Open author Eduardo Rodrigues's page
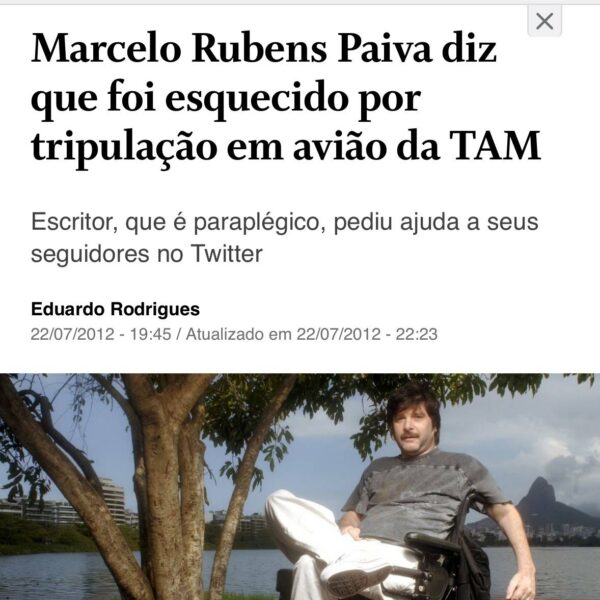The image size is (600, 600). pyautogui.click(x=115, y=308)
